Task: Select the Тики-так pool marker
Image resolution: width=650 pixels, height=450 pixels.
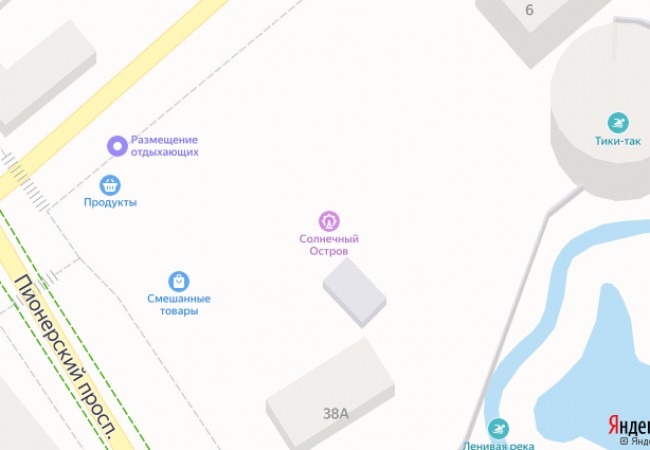Action: tap(617, 123)
